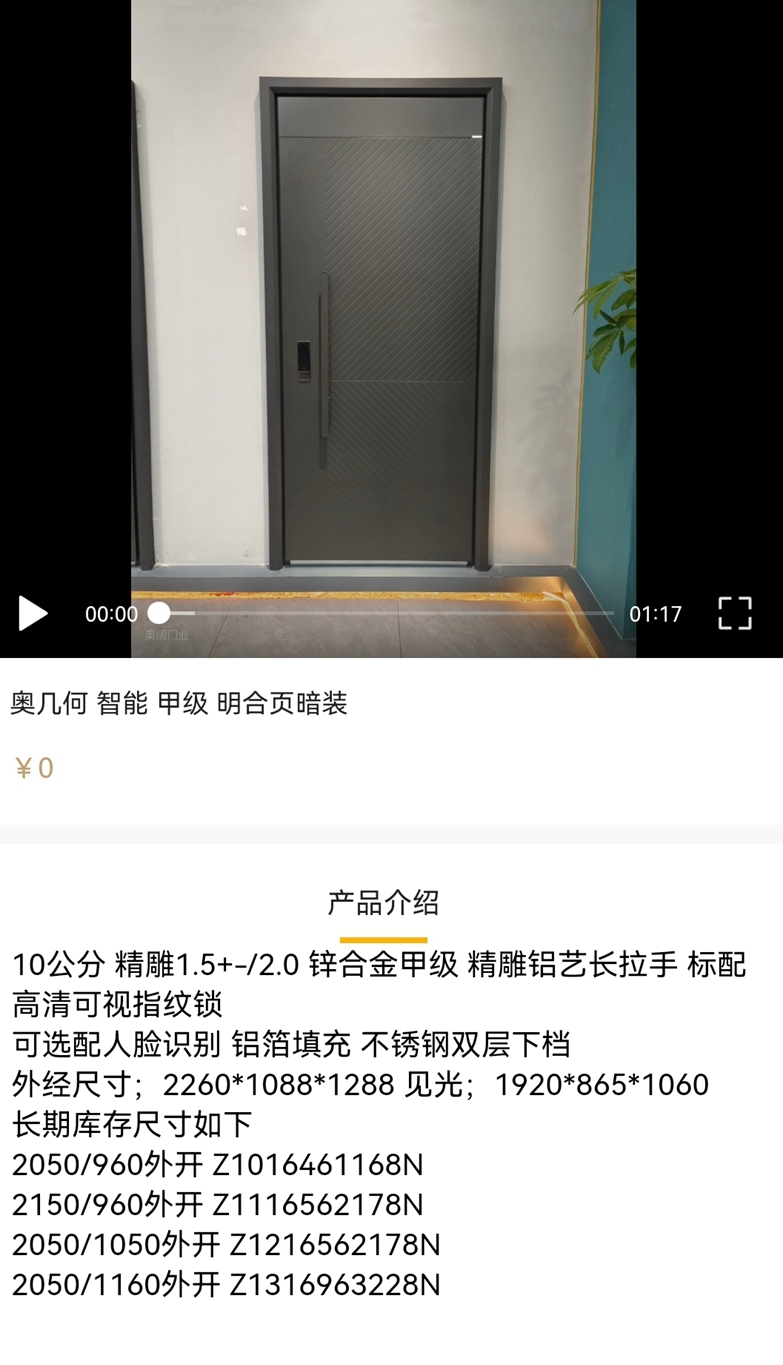Enter fullscreen video mode
This screenshot has width=783, height=1365.
pos(734,613)
